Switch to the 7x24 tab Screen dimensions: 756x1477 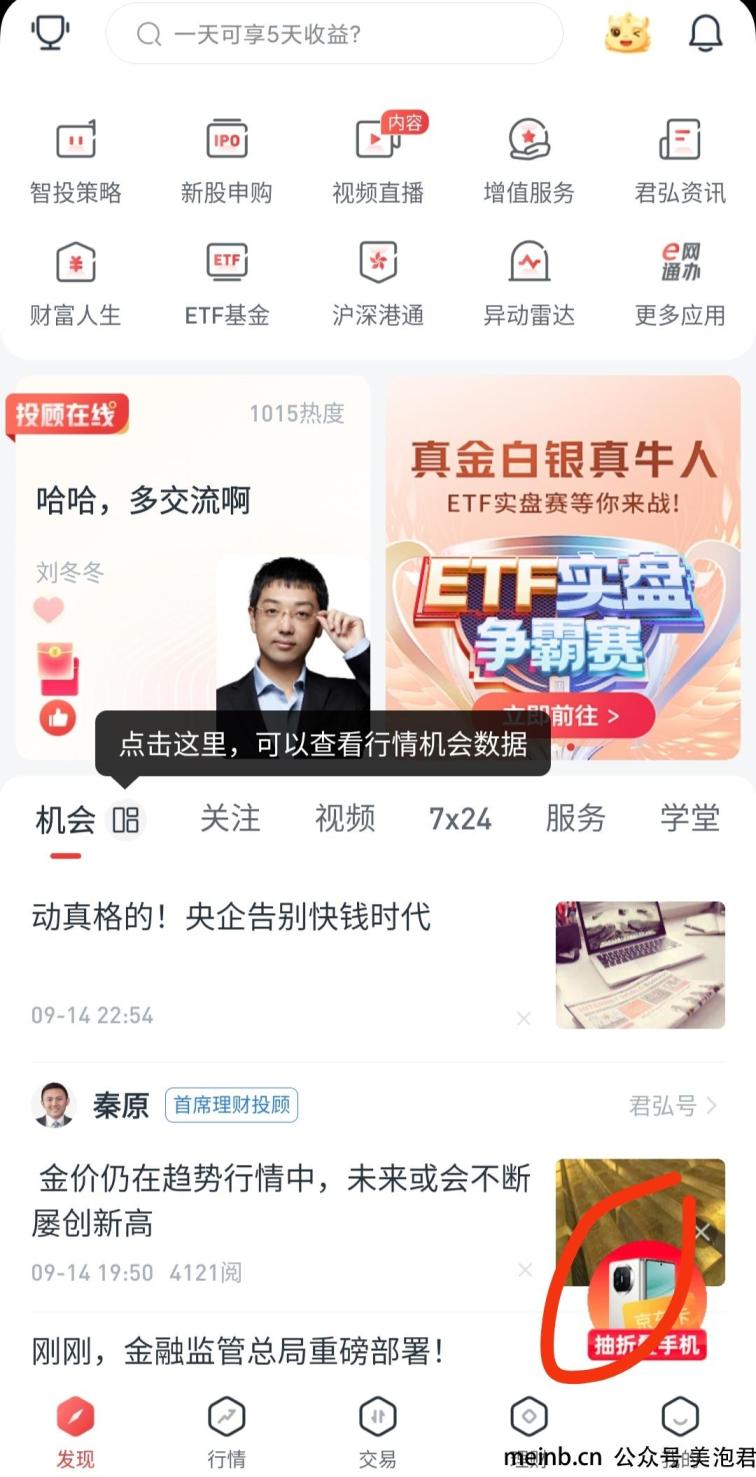click(x=460, y=819)
